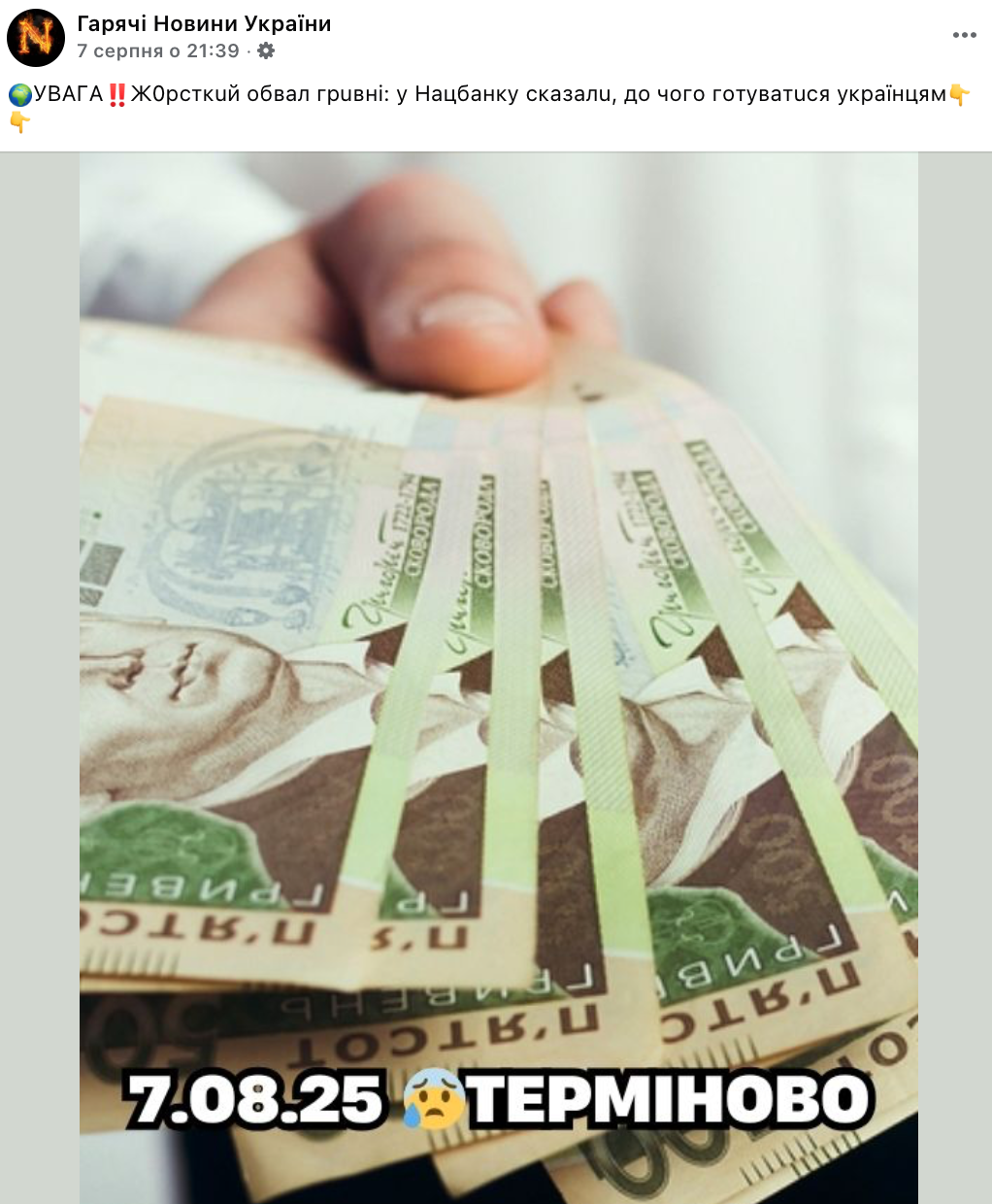Open the post's three-dot options menu

coord(964,36)
